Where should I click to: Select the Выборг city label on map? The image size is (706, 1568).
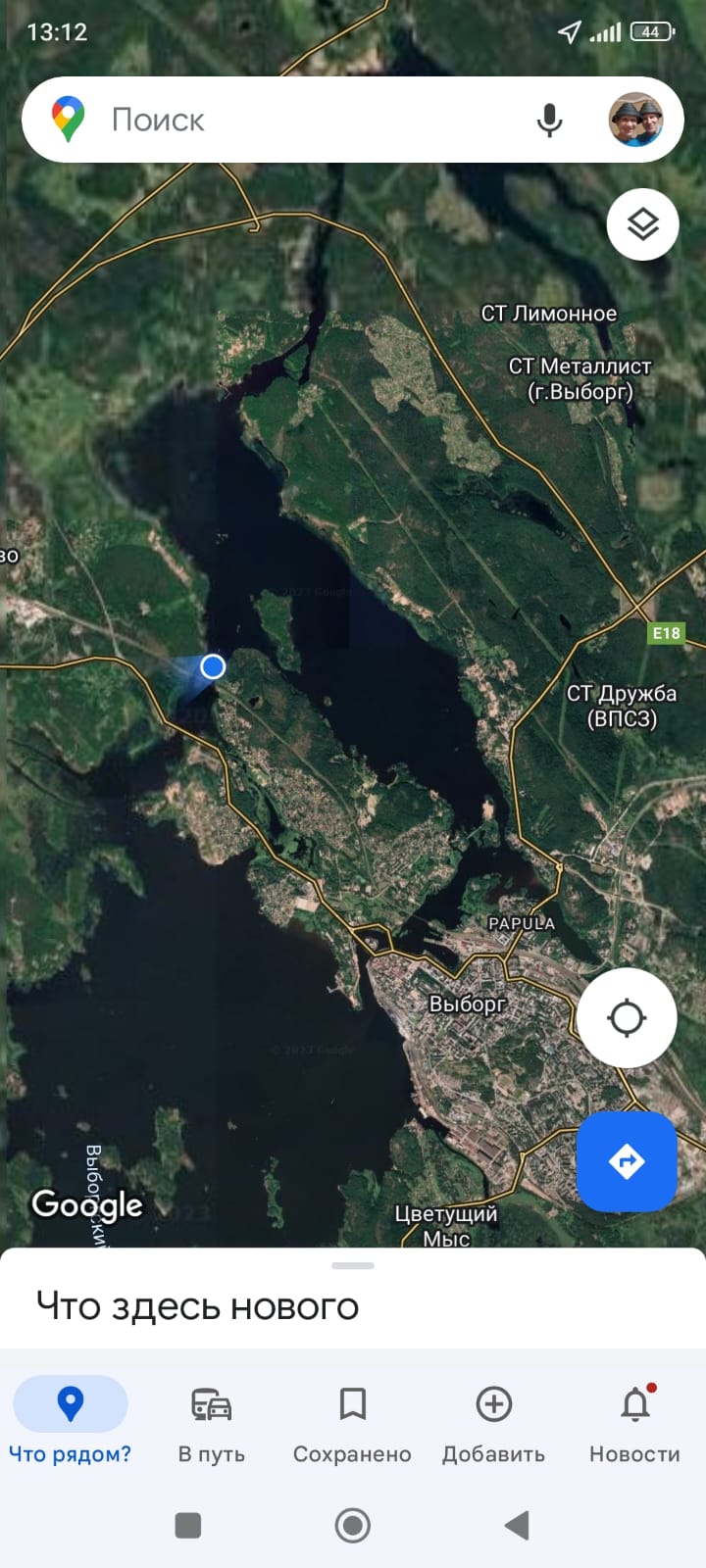[468, 1004]
